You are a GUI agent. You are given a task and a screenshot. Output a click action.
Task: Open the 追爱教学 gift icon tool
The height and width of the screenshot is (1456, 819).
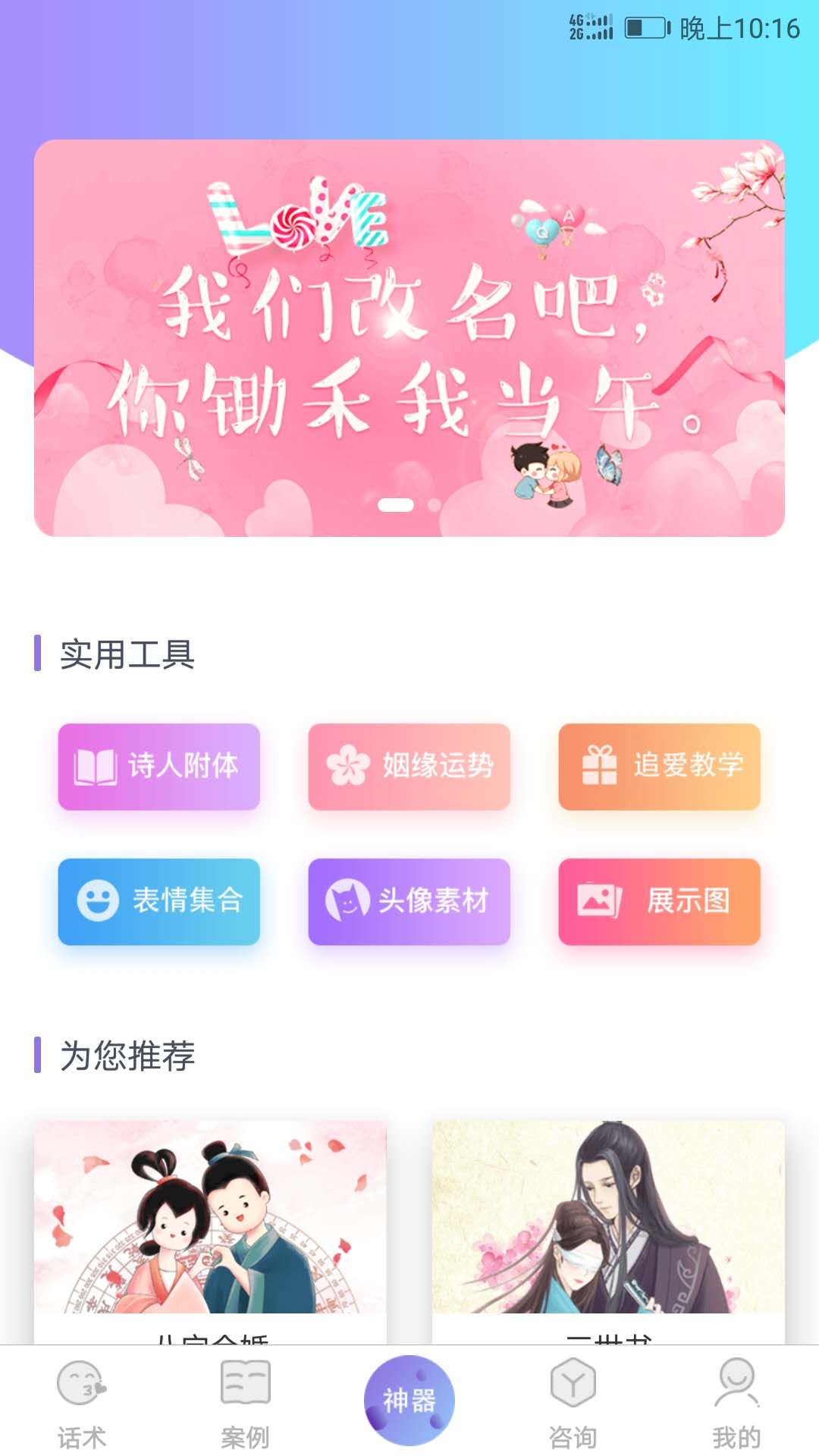(661, 767)
